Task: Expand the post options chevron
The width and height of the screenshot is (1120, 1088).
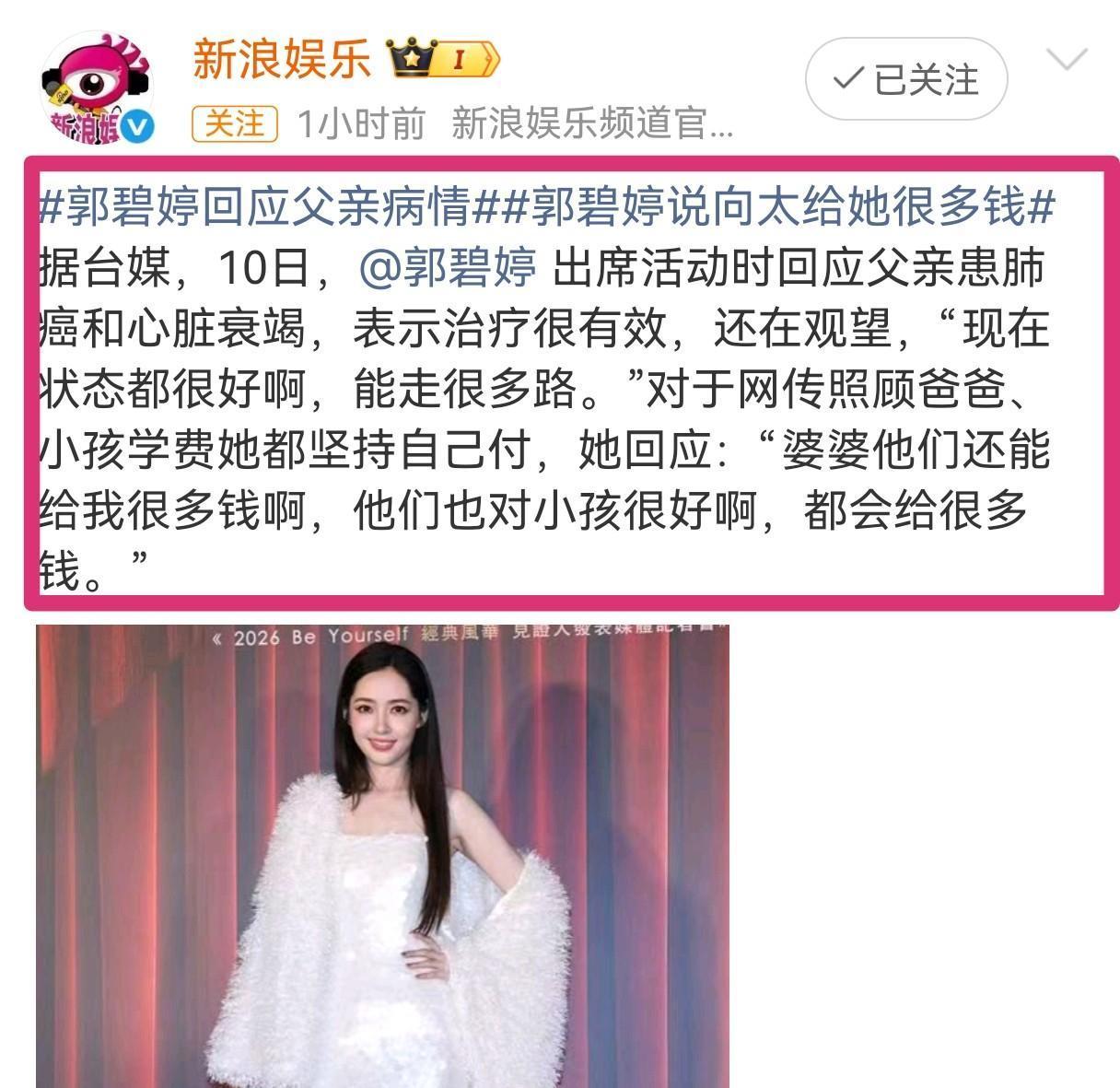Action: tap(1068, 62)
